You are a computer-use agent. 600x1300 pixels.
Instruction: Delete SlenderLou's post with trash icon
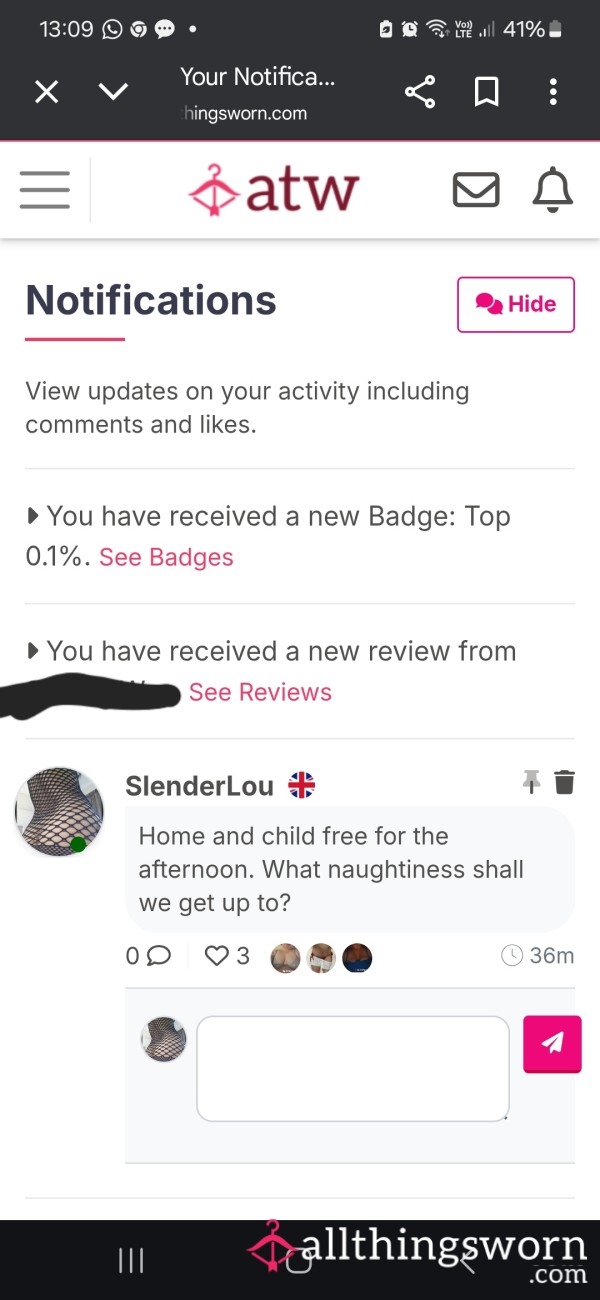(x=565, y=782)
